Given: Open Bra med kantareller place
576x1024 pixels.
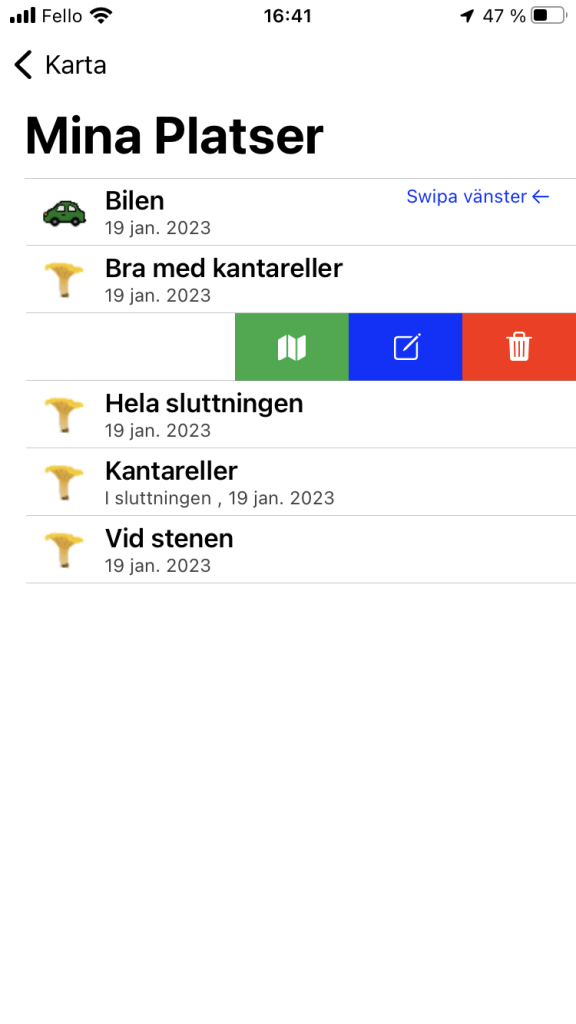Looking at the screenshot, I should pyautogui.click(x=301, y=280).
